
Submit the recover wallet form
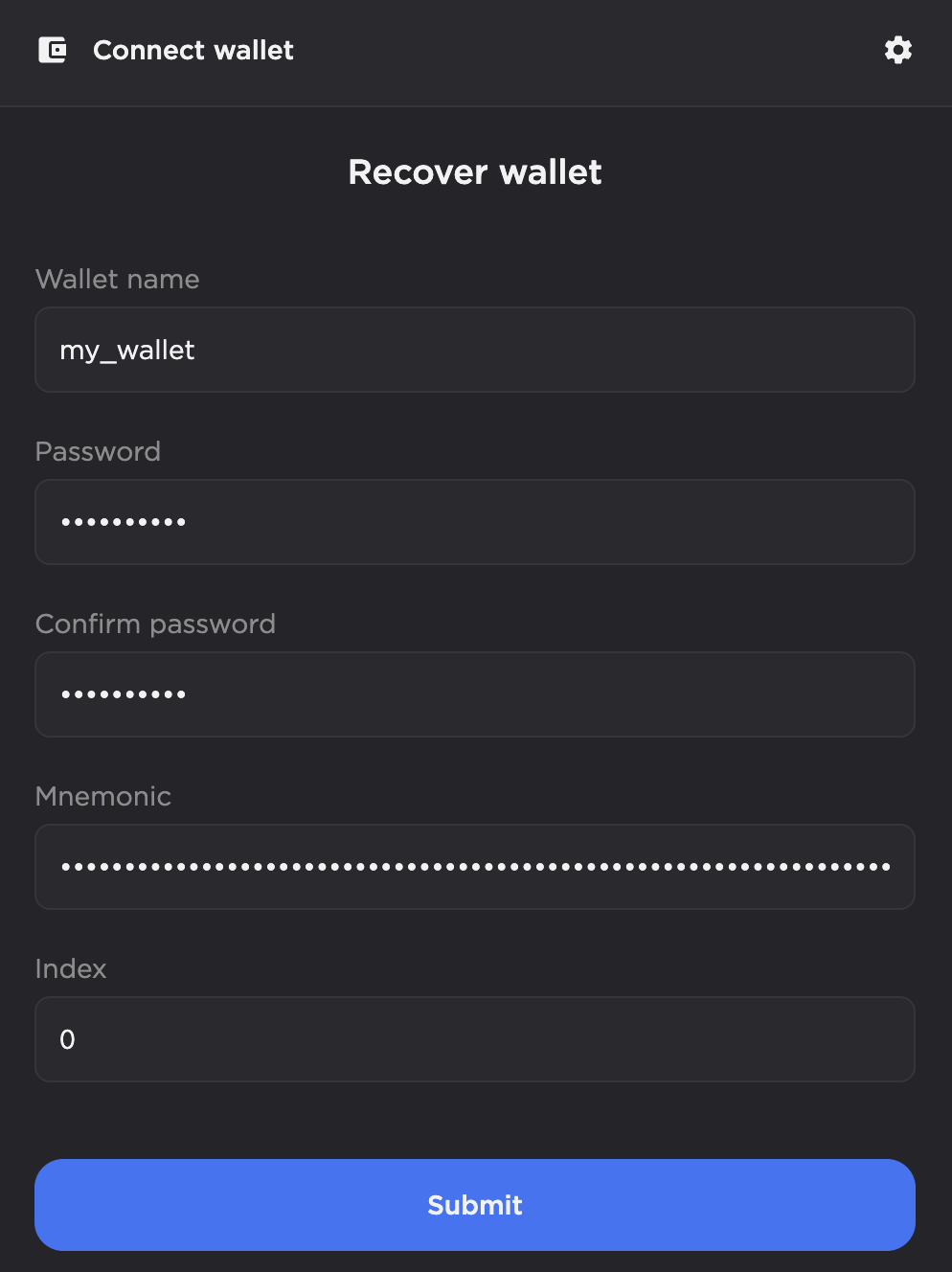pos(475,1204)
